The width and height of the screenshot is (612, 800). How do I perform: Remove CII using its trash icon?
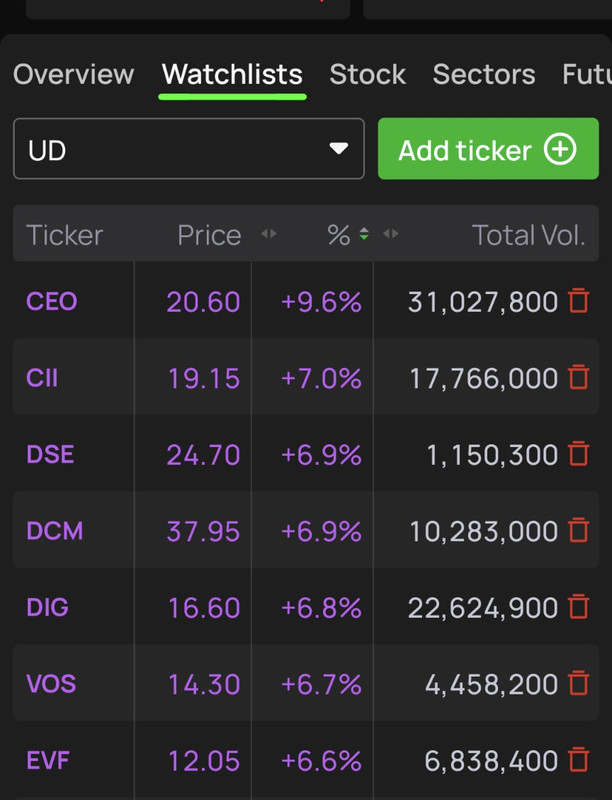(x=578, y=378)
